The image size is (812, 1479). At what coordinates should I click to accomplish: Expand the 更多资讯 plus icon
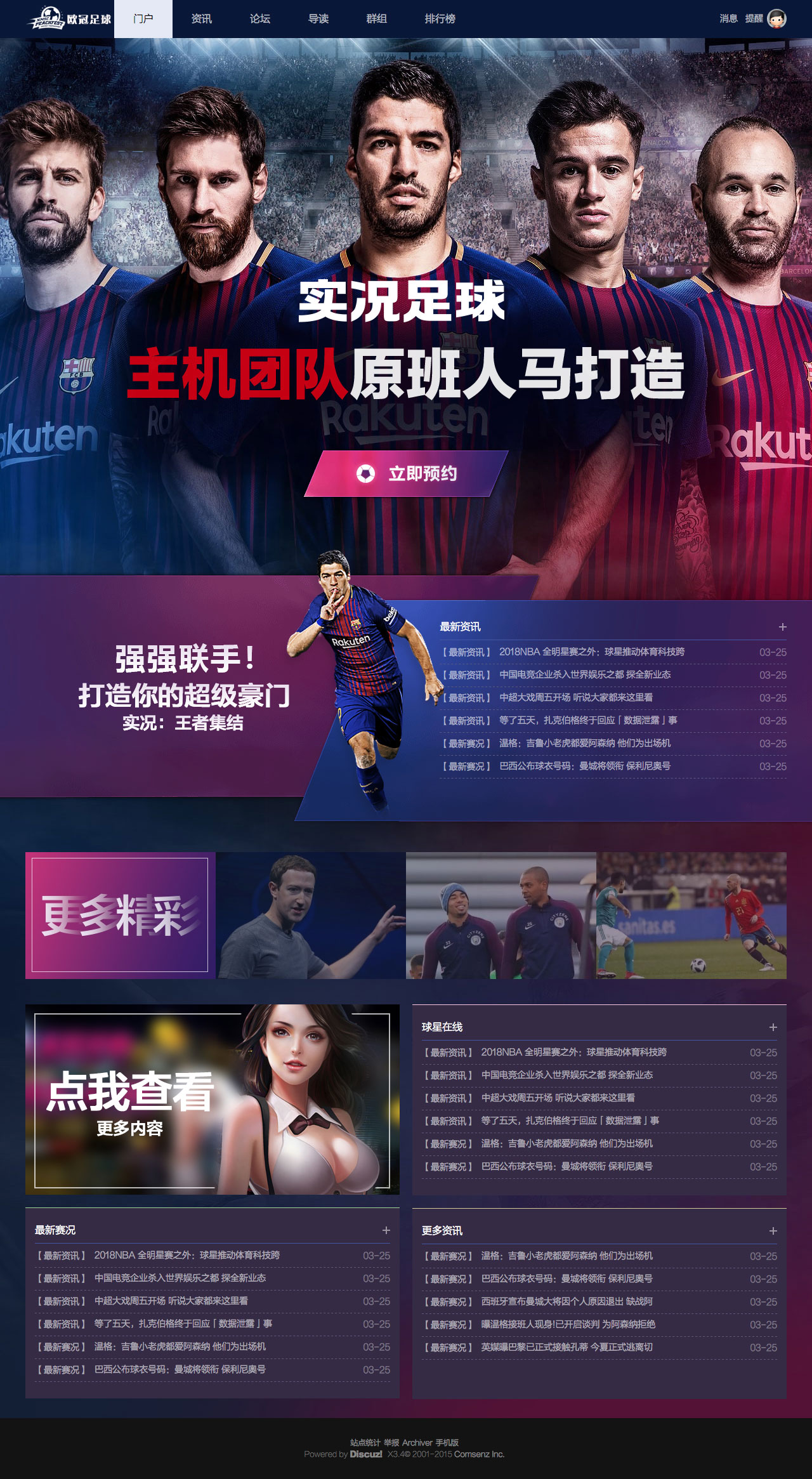point(773,1231)
